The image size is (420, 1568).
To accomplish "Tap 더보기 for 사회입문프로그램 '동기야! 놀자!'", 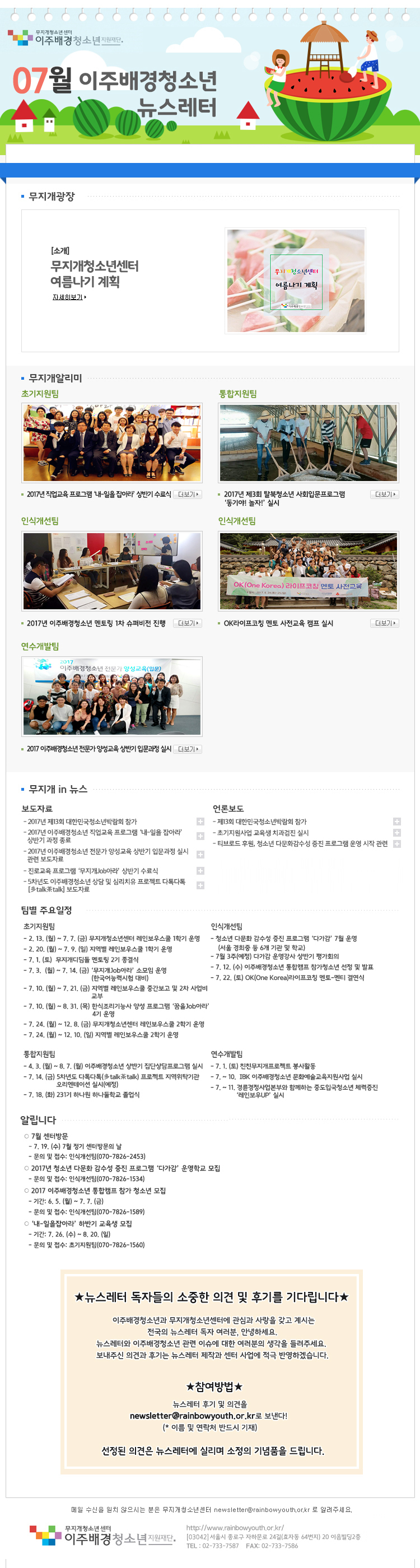I will click(385, 494).
